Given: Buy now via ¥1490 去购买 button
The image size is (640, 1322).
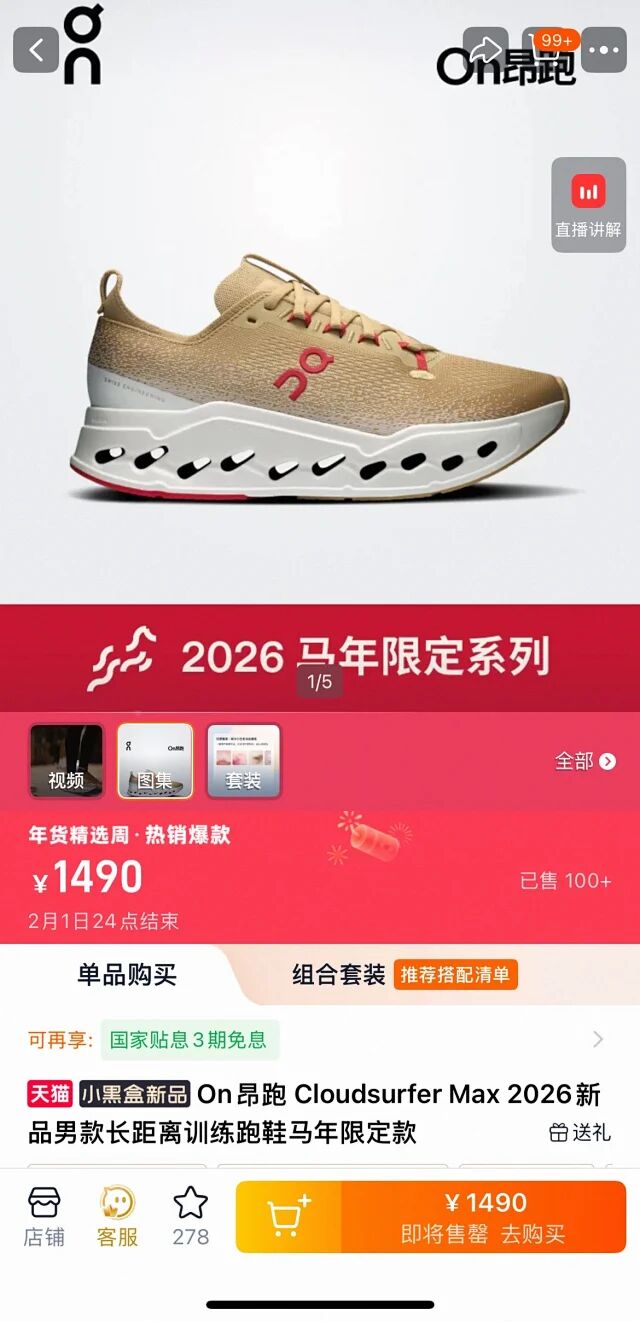Looking at the screenshot, I should pos(484,1217).
